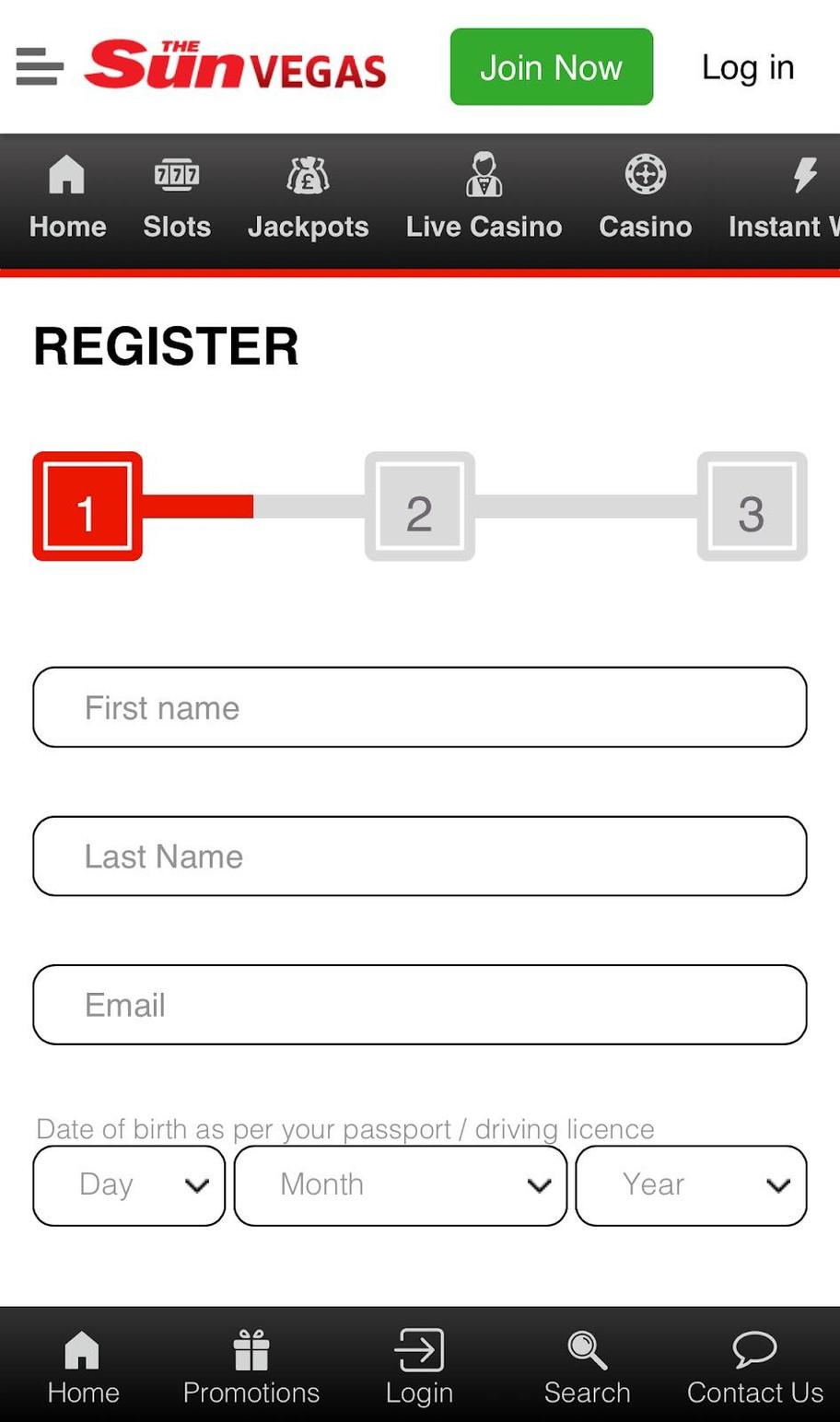Tap the green Join Now button
This screenshot has width=840, height=1422.
[551, 67]
